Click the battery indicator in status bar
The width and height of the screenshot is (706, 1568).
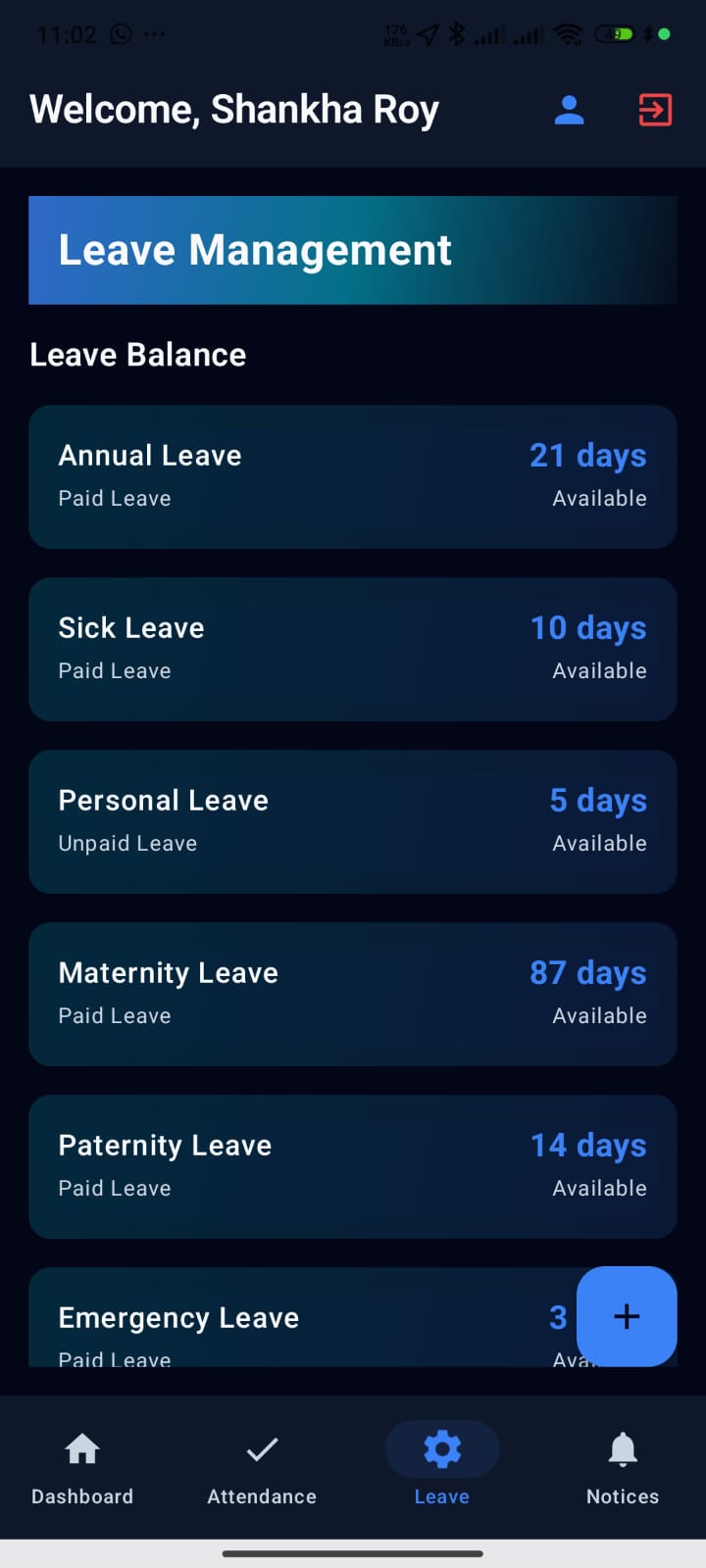click(x=616, y=34)
